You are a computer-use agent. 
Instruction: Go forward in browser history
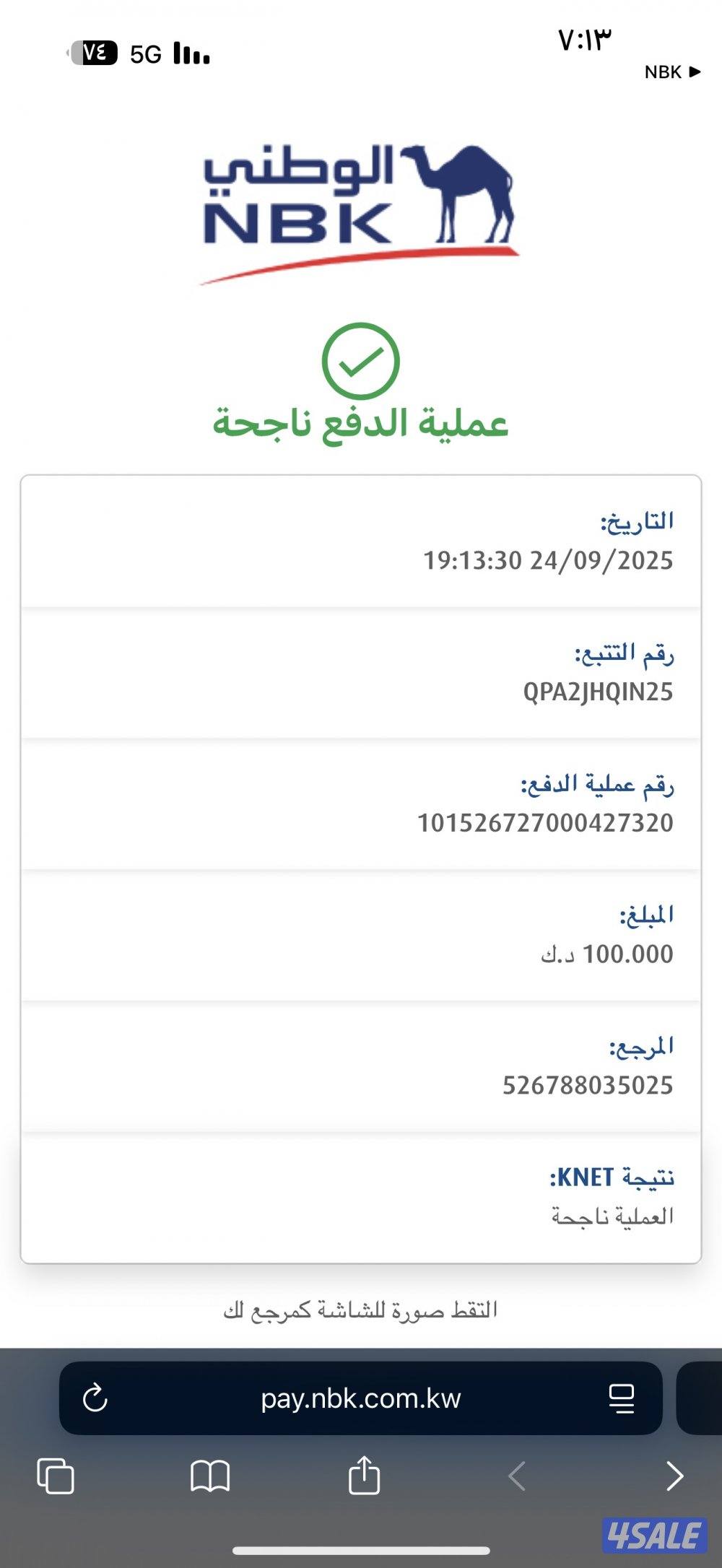pos(674,1476)
